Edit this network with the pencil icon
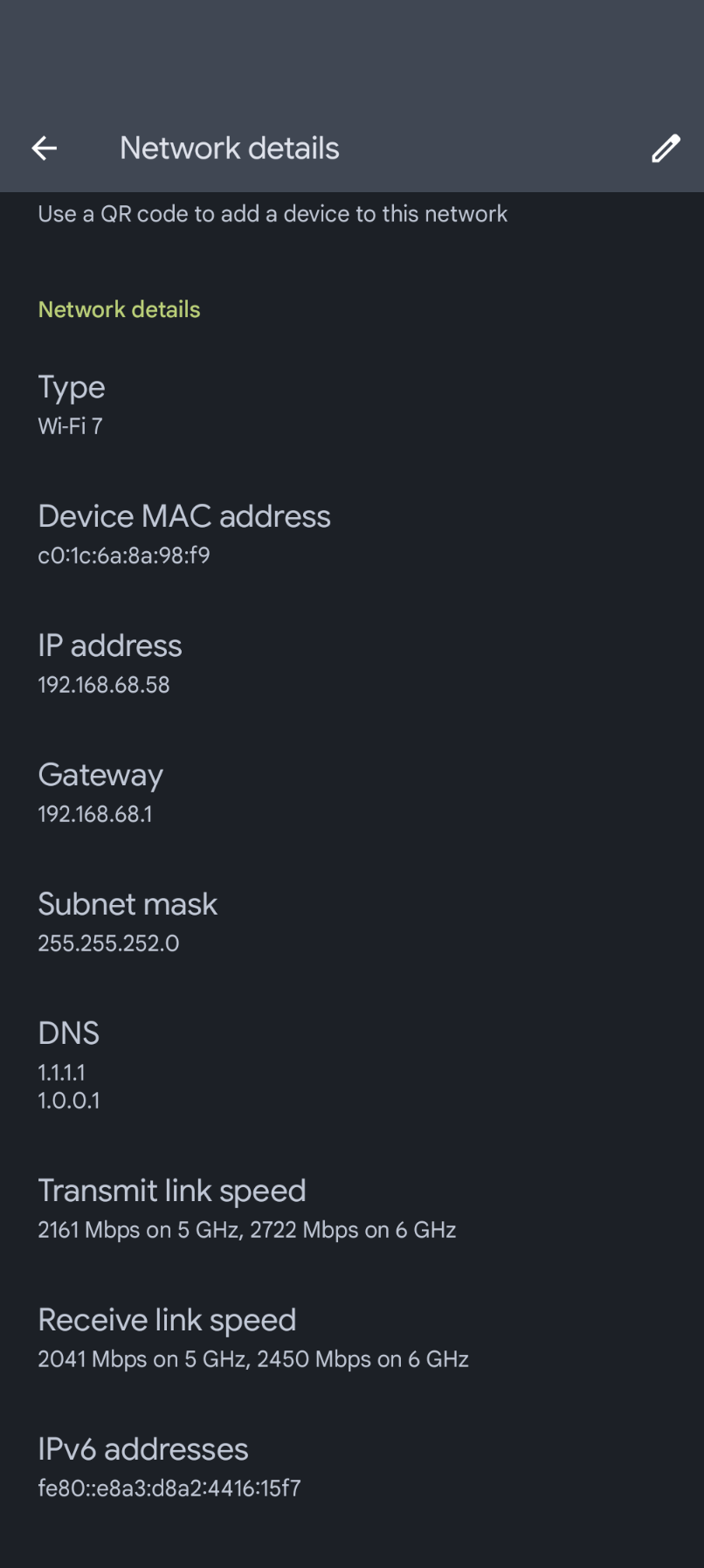This screenshot has height=1568, width=704. 666,149
